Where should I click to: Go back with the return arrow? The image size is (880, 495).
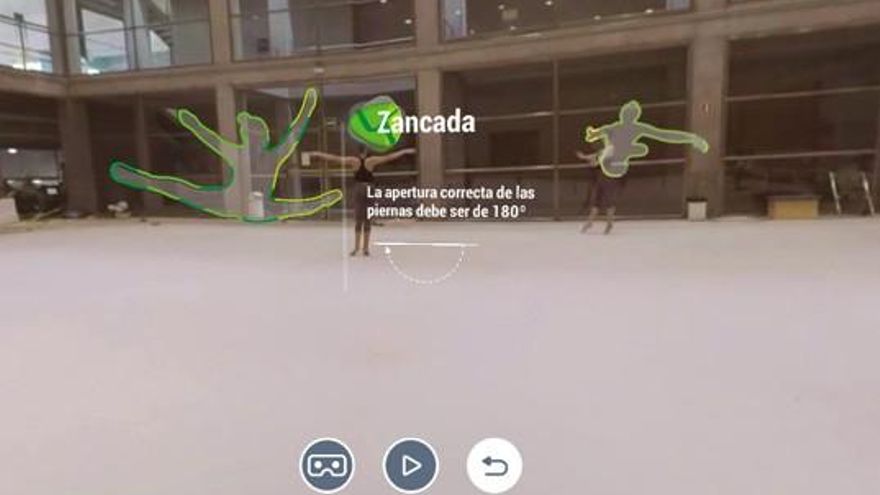(x=494, y=465)
